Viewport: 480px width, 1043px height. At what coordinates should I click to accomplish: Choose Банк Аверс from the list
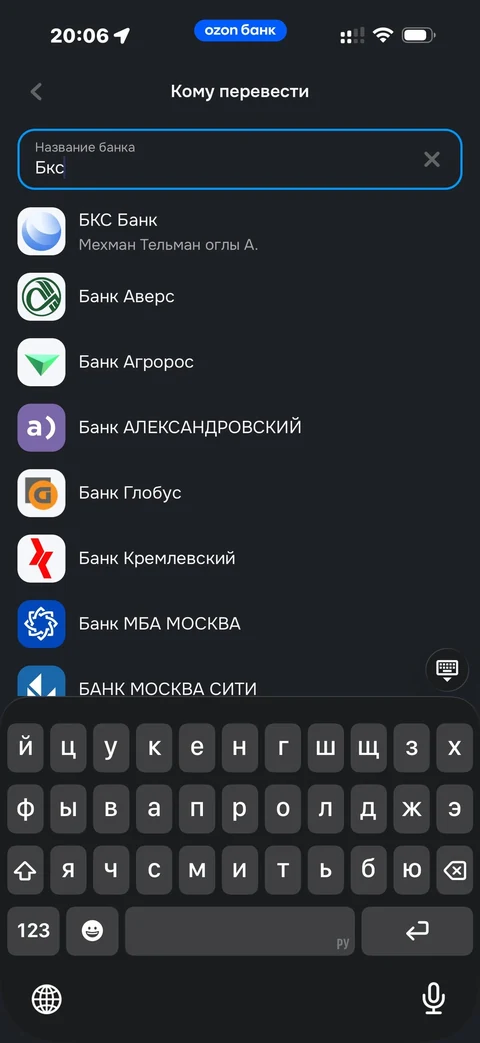click(x=240, y=297)
